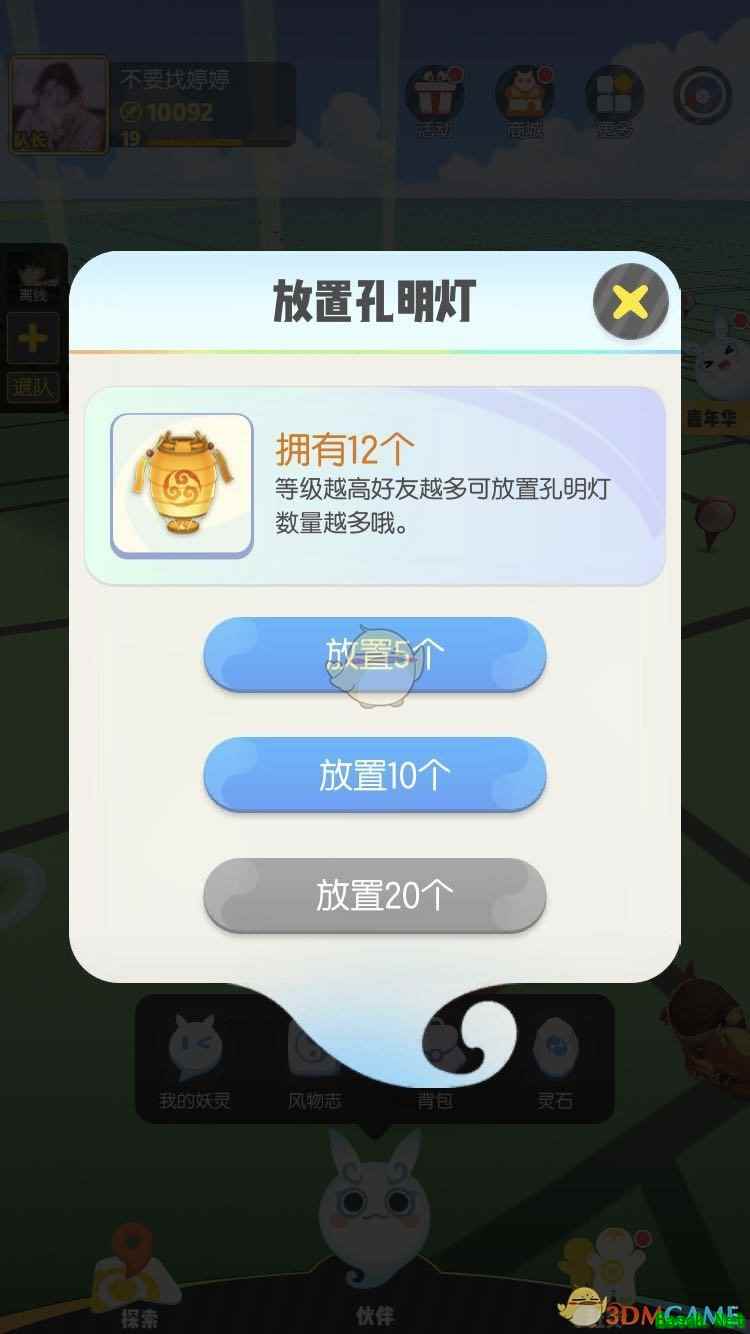
Task: Choose 放置10个 to place ten lanterns
Action: click(x=375, y=774)
